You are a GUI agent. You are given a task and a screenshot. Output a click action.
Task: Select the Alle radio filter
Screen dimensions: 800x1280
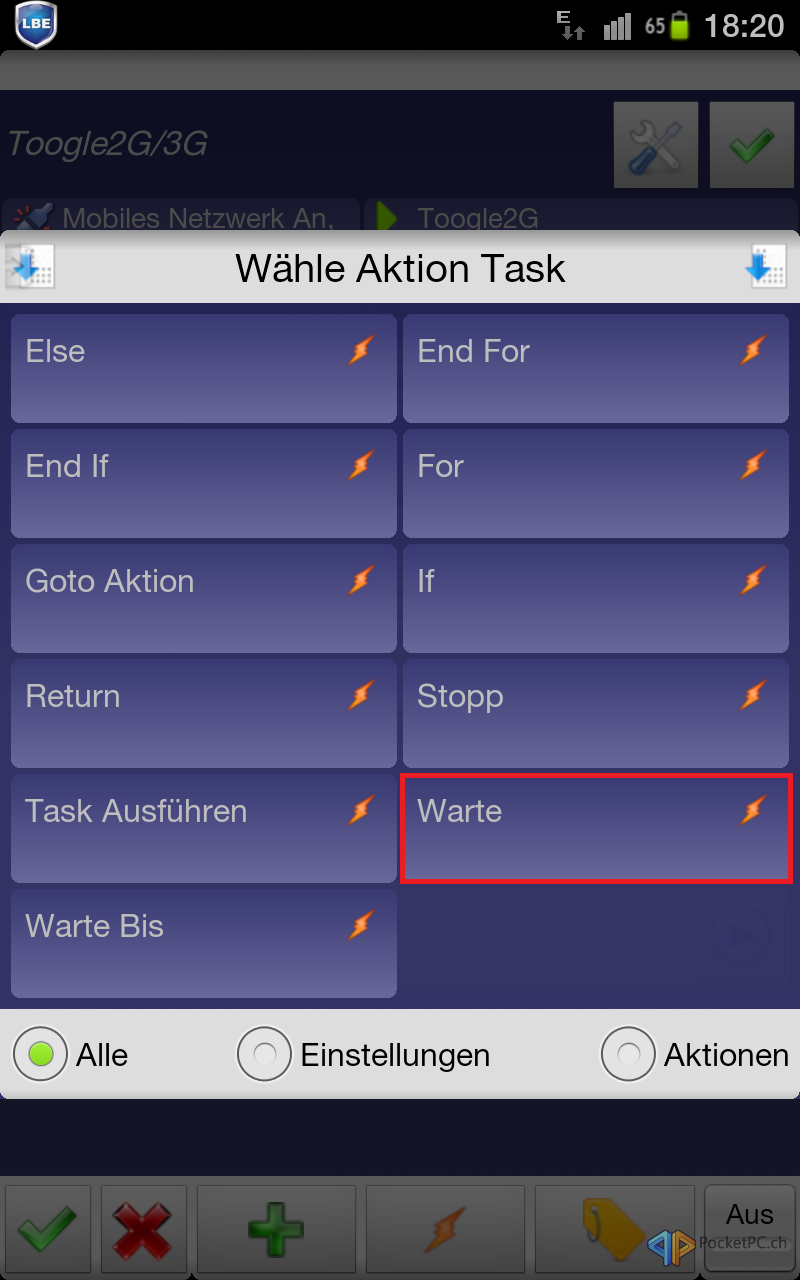click(x=70, y=1054)
